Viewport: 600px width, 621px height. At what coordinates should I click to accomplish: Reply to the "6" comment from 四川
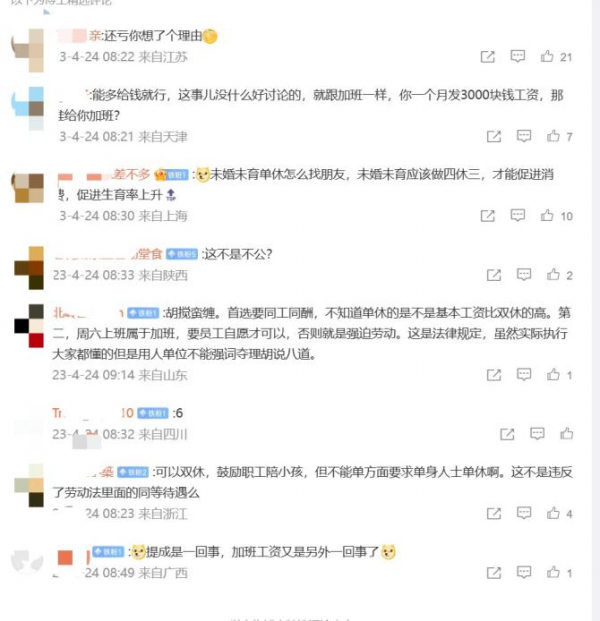(x=538, y=434)
